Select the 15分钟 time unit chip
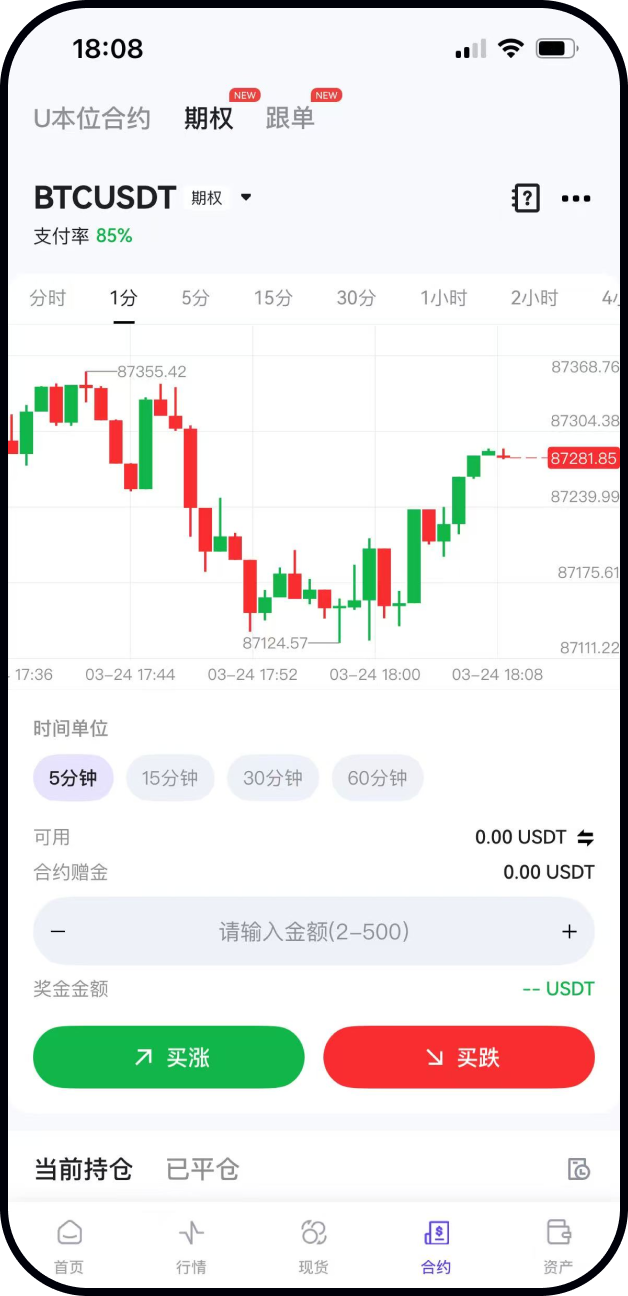 (170, 778)
